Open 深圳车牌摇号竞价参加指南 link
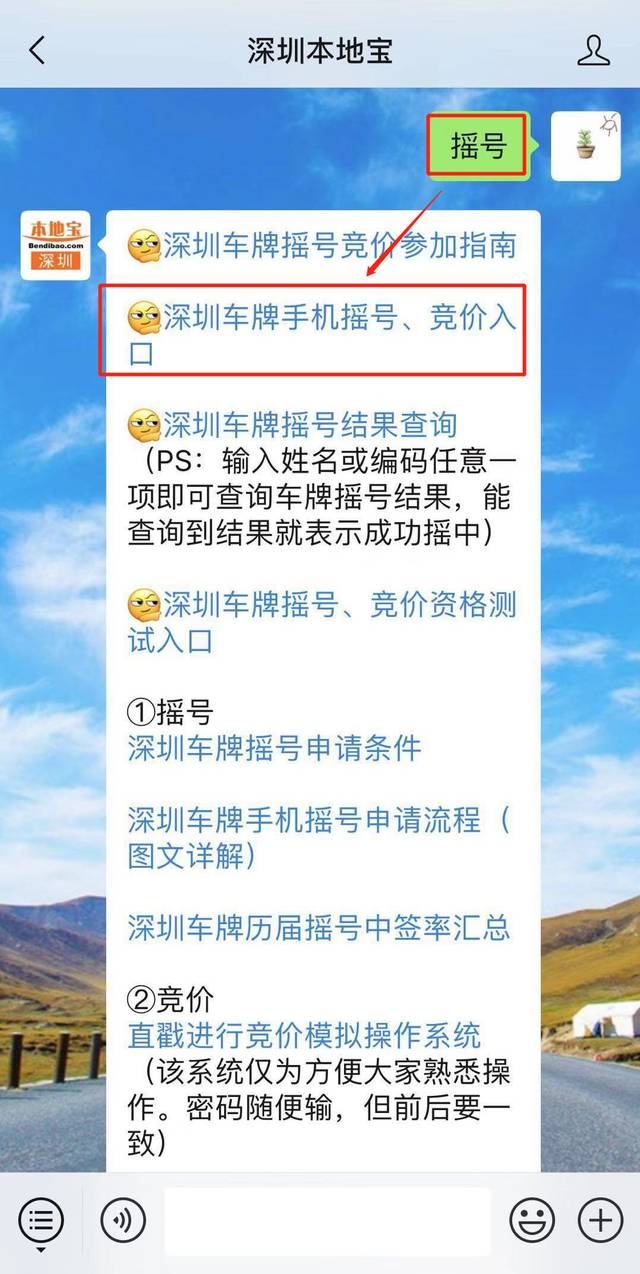The width and height of the screenshot is (640, 1274). click(x=339, y=245)
